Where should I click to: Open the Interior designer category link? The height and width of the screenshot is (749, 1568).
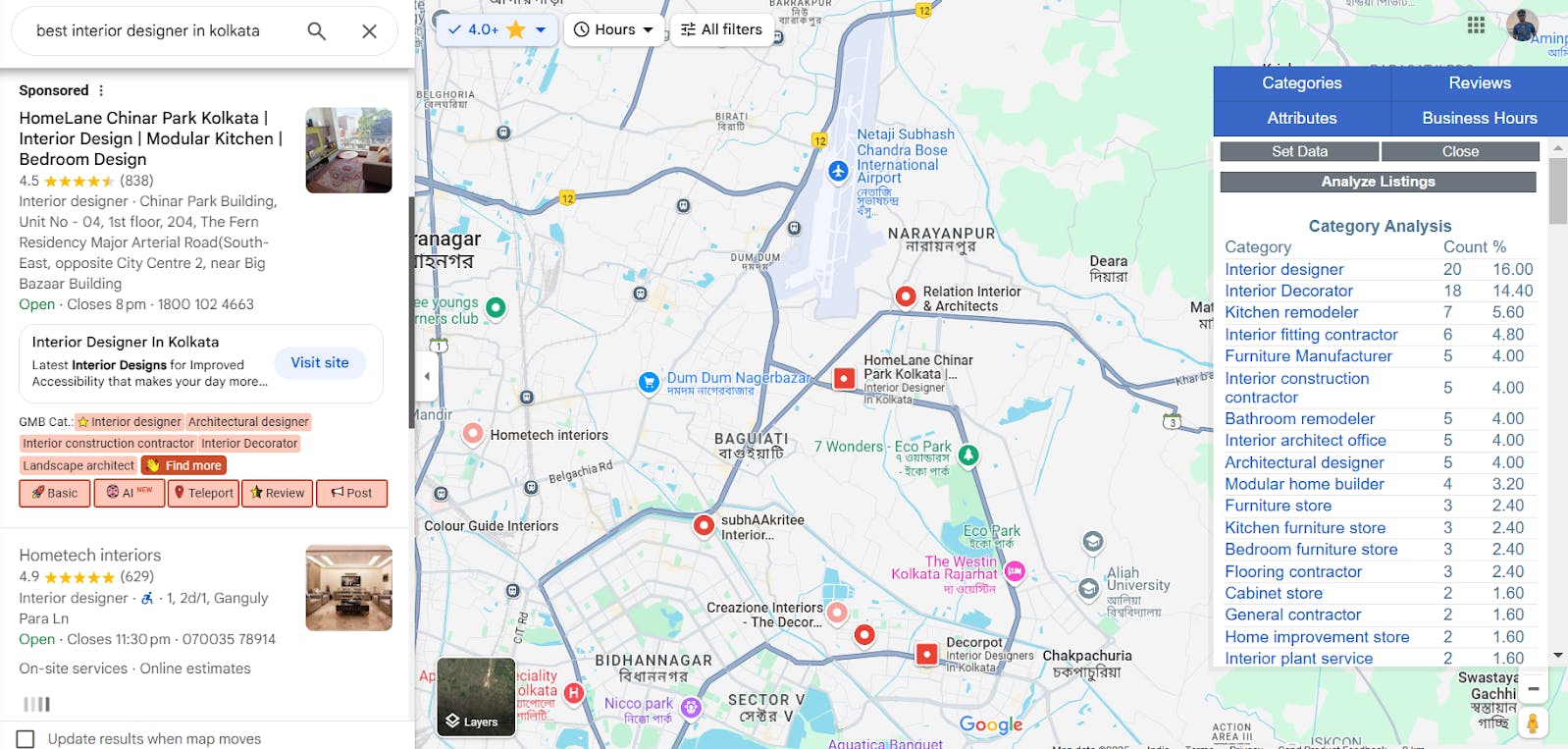(x=1283, y=269)
